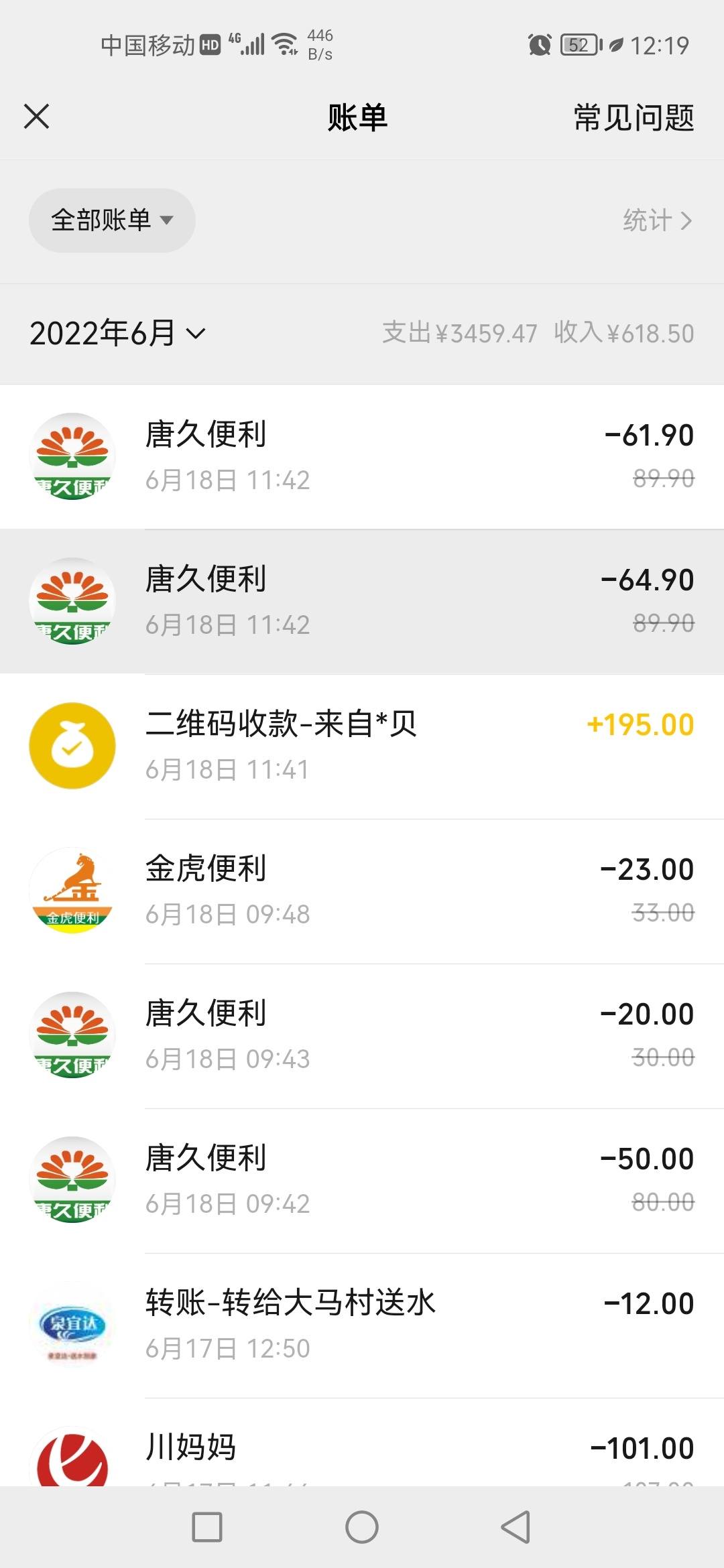This screenshot has width=724, height=1568.
Task: Open the 唐久便利 -20.00 transaction
Action: pyautogui.click(x=362, y=1036)
